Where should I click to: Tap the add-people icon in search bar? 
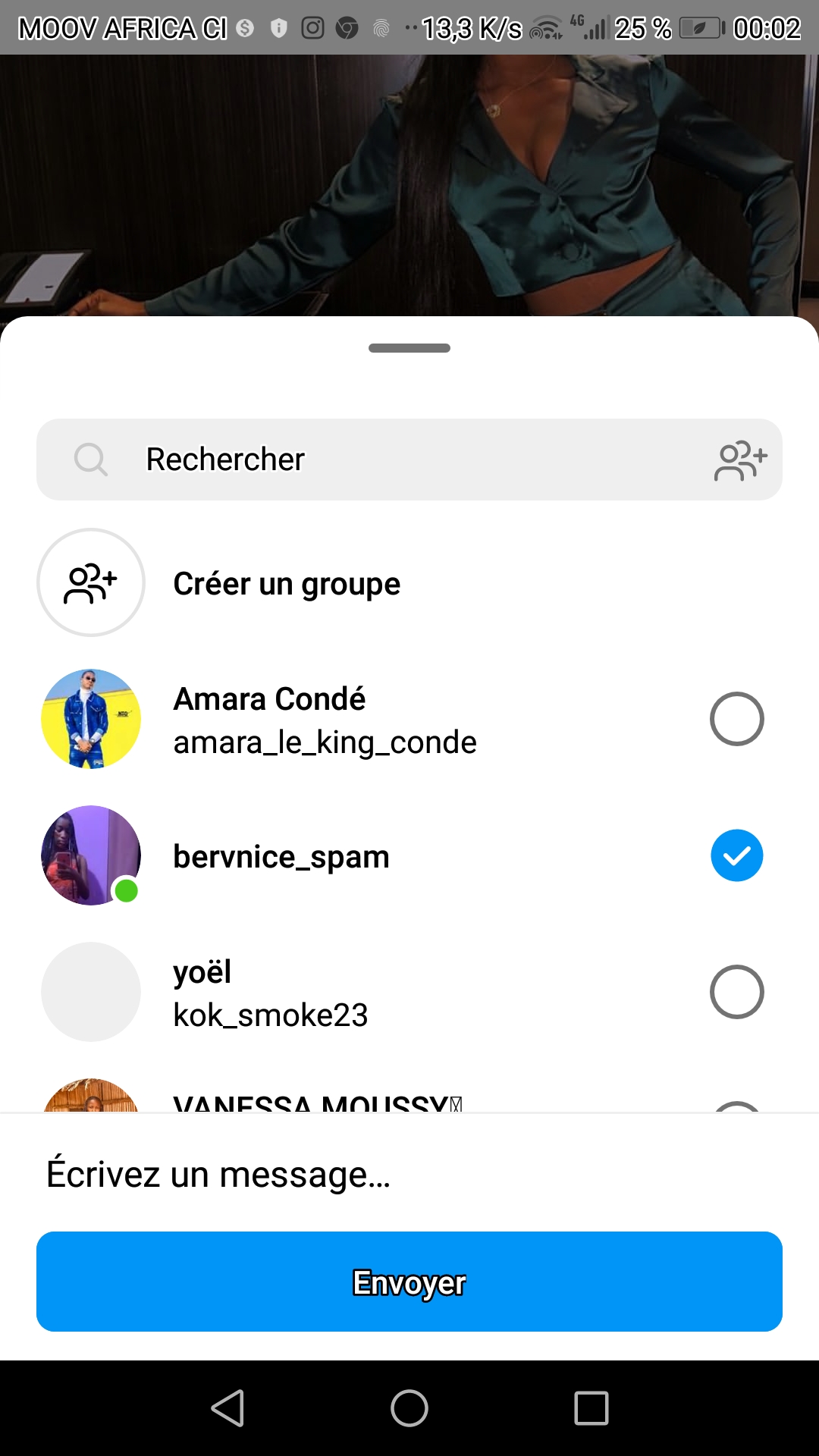(x=740, y=460)
